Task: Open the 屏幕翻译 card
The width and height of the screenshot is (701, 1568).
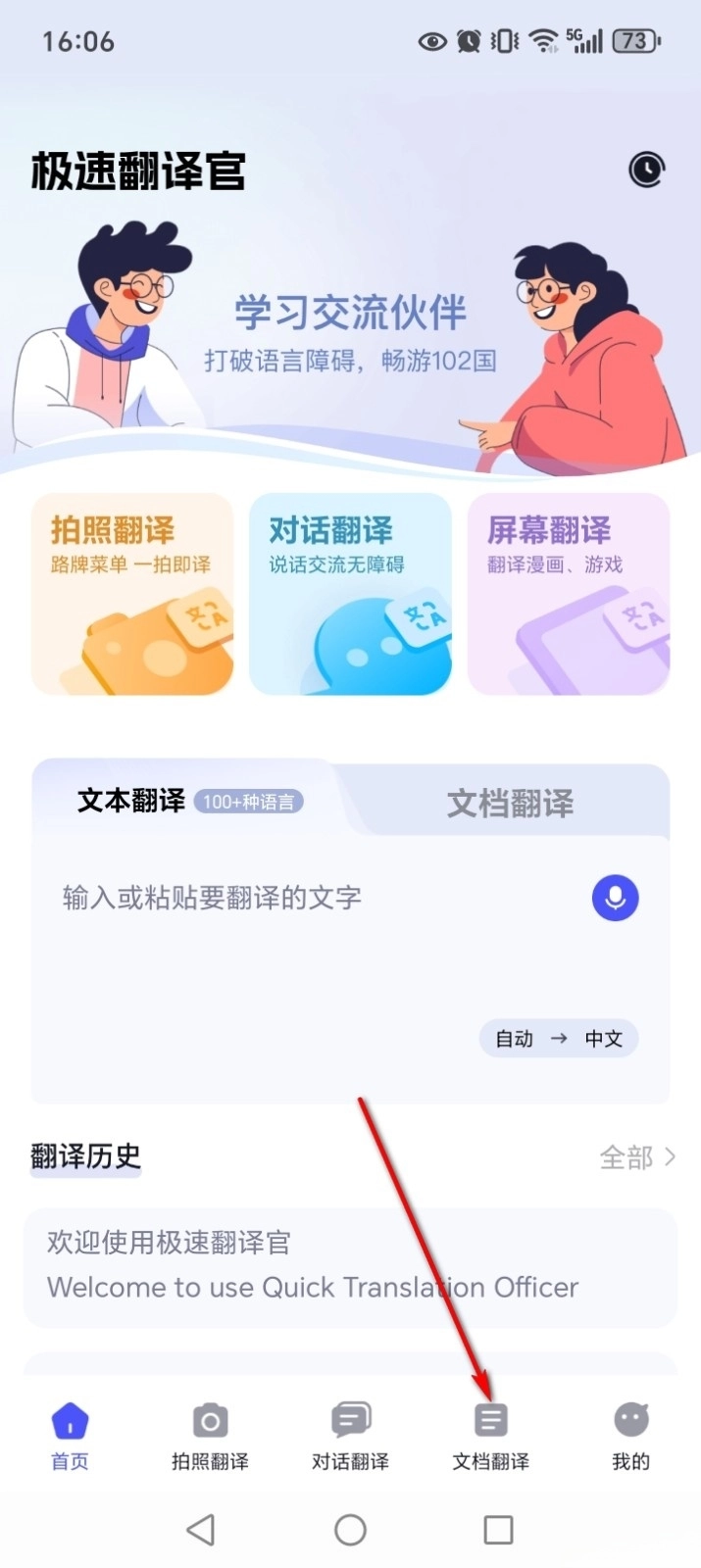Action: point(569,594)
